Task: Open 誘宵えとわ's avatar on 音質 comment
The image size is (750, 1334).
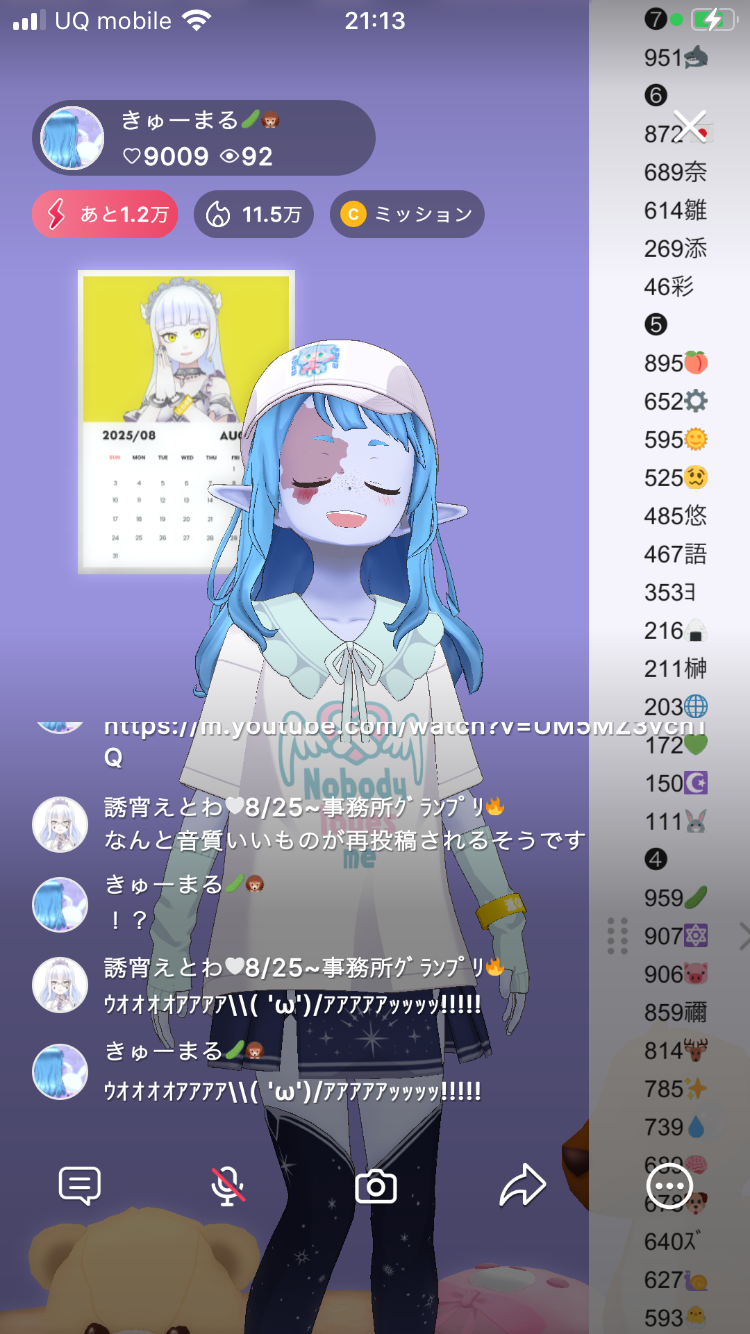Action: click(60, 825)
